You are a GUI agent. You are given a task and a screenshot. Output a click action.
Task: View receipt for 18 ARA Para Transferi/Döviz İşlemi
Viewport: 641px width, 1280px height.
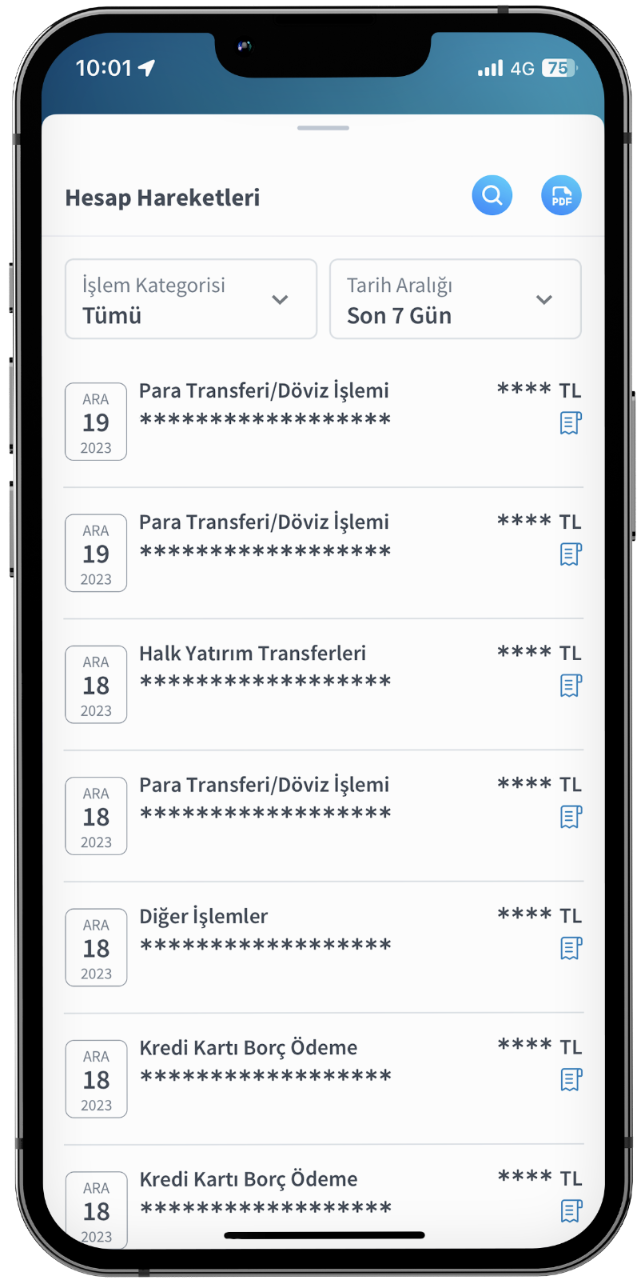pos(570,817)
